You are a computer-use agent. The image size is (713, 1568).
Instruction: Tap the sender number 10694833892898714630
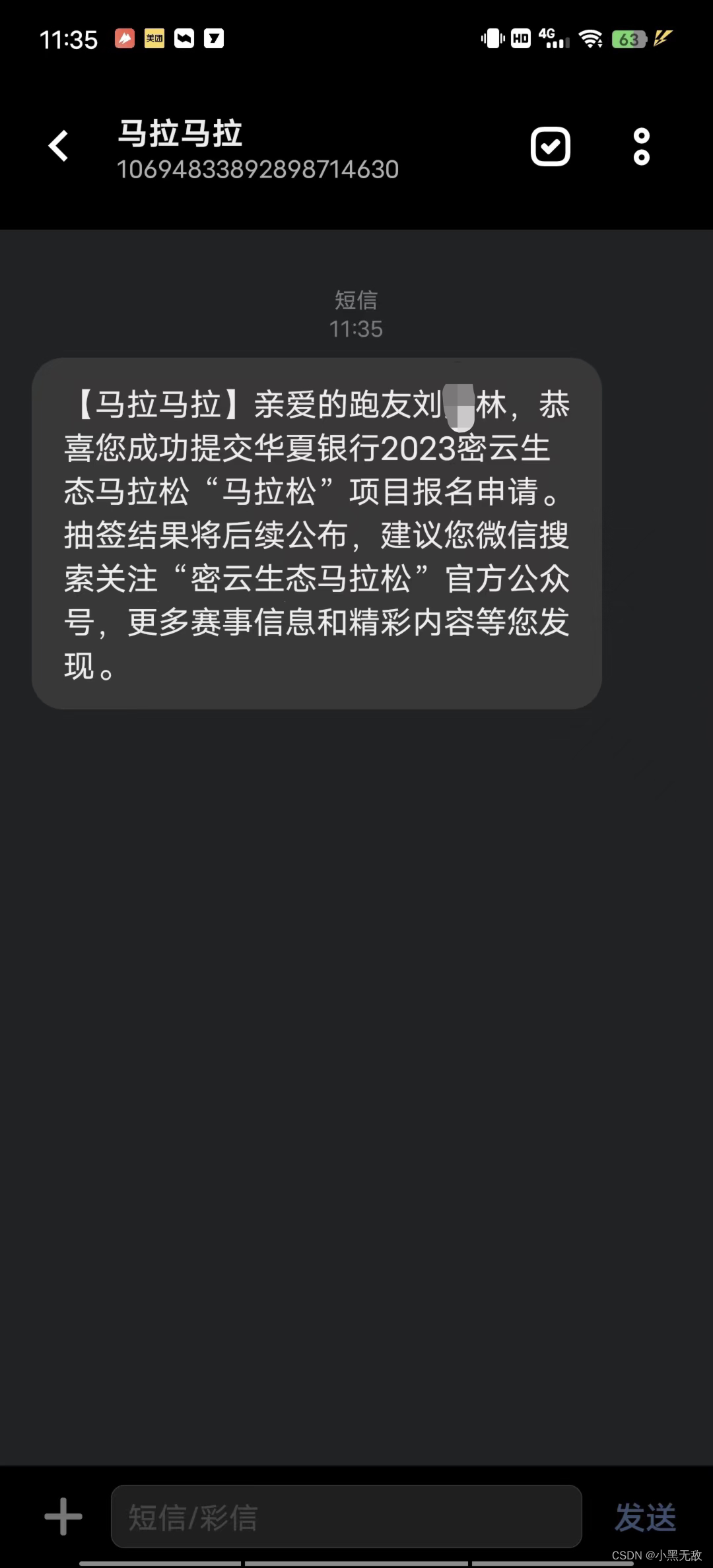click(x=256, y=170)
